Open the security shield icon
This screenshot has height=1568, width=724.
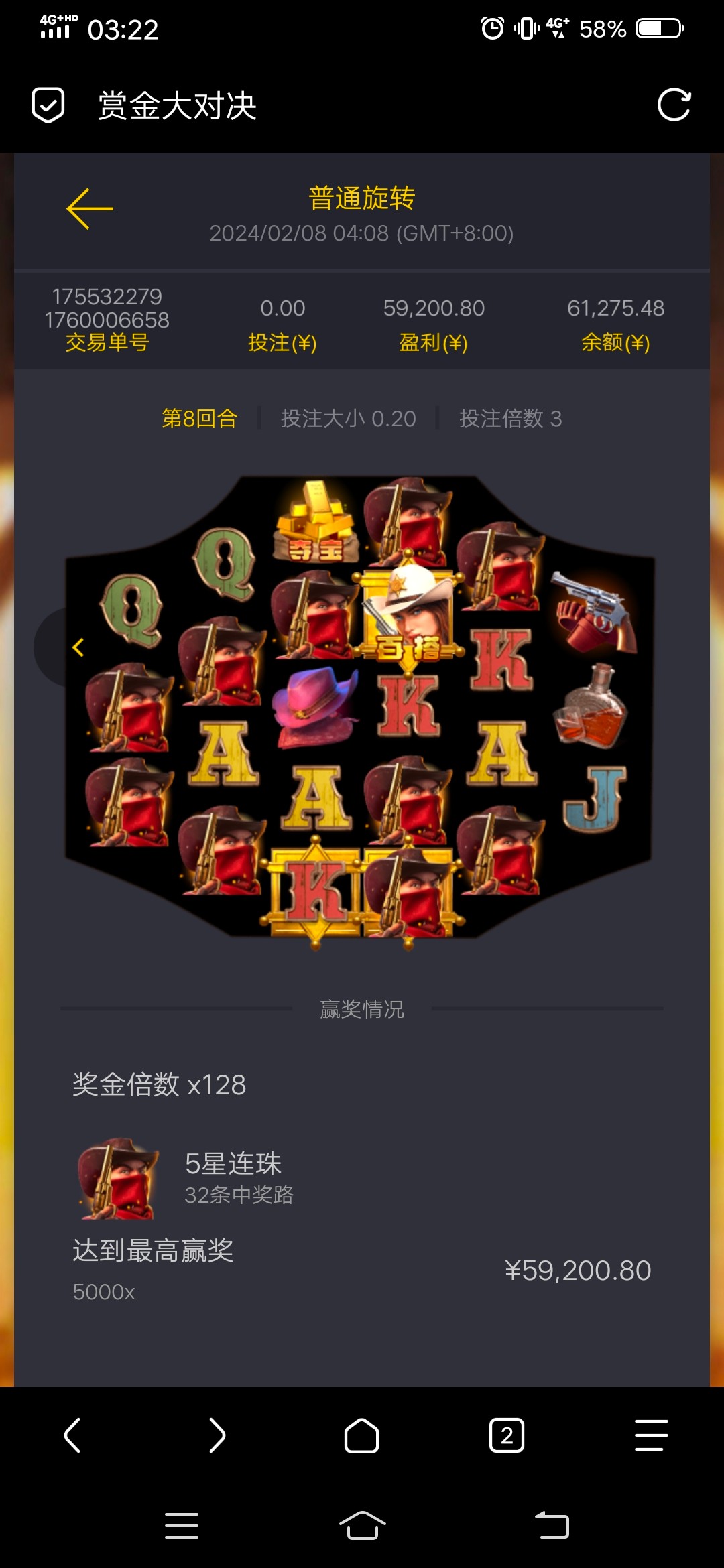point(48,105)
